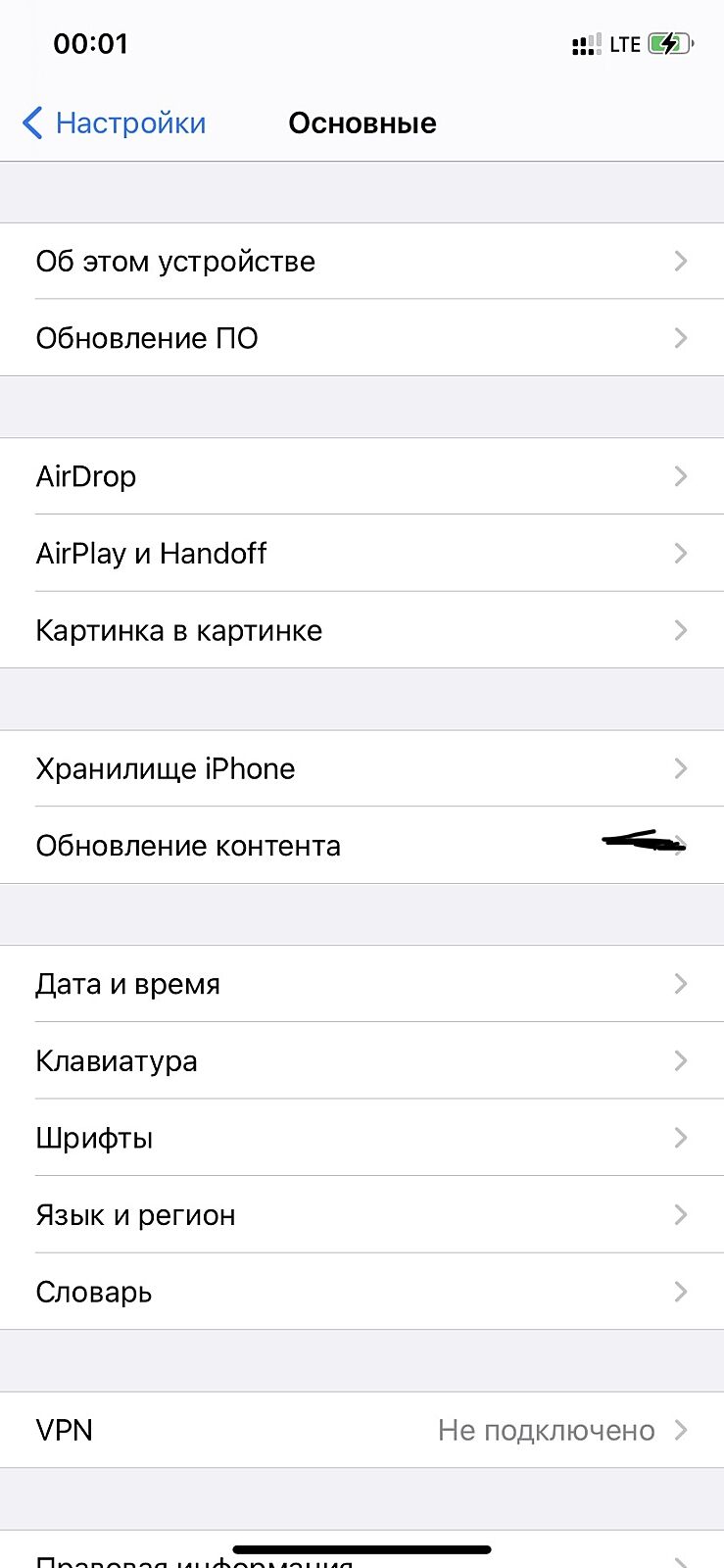724x1568 pixels.
Task: Go back to Настройки
Action: 115,123
